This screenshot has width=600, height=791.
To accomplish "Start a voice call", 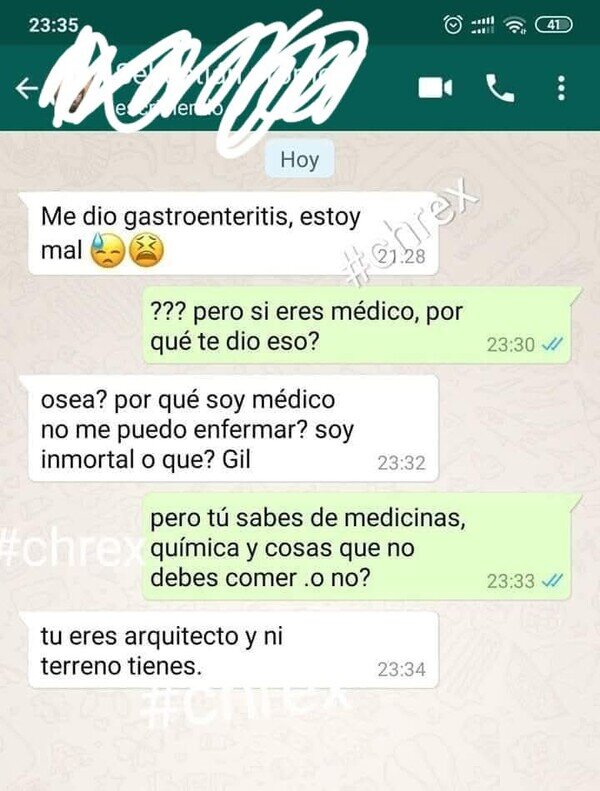I will tap(500, 88).
